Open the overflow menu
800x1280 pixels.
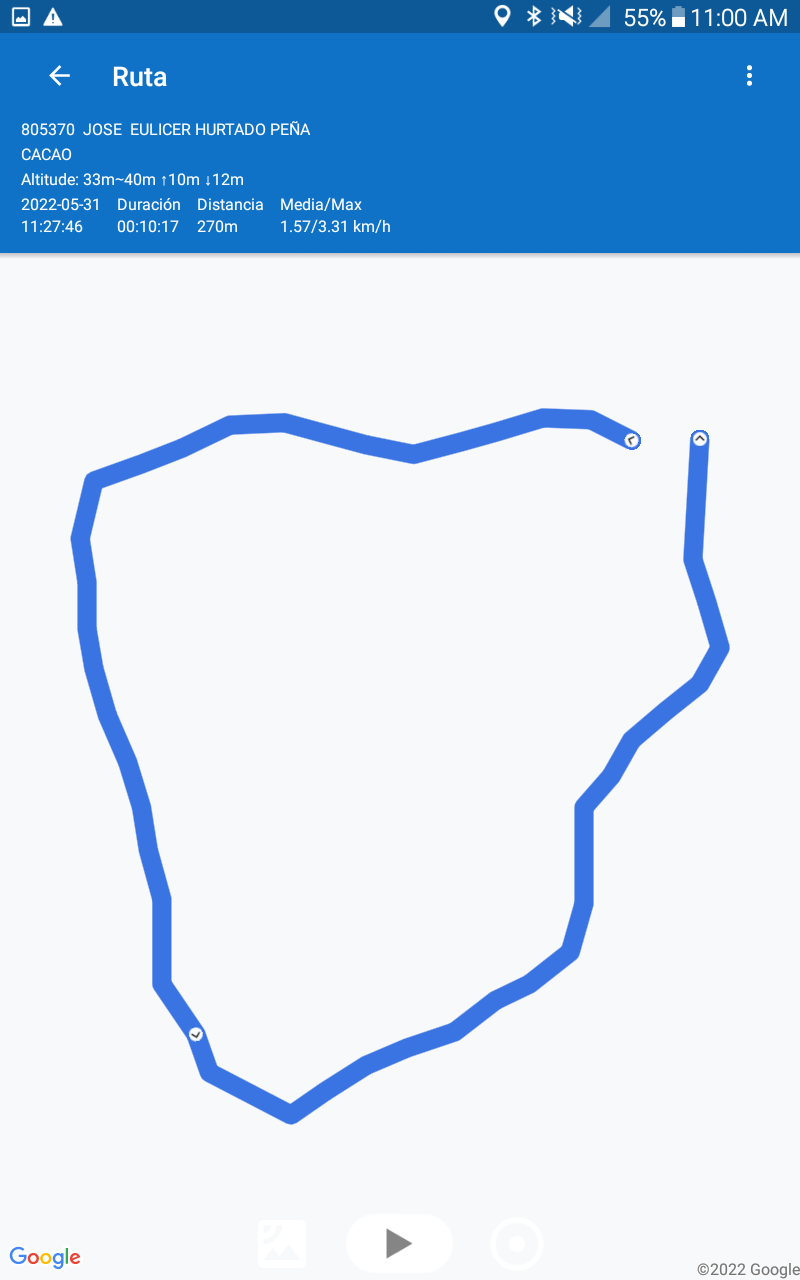click(749, 76)
